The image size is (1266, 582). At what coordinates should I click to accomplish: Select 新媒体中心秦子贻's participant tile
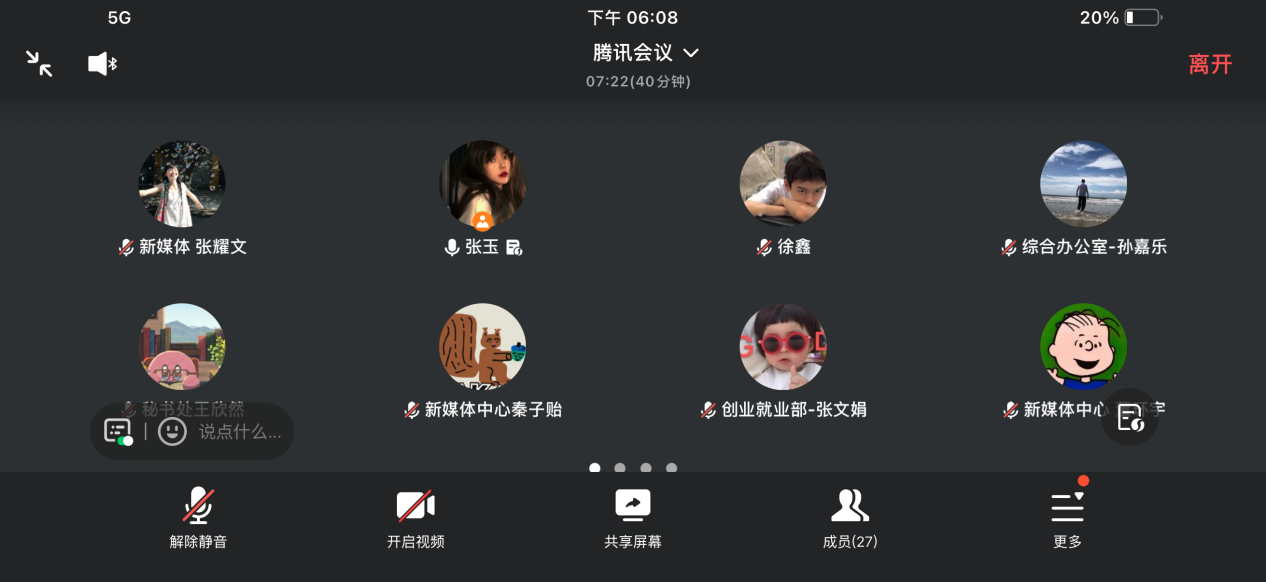point(482,347)
